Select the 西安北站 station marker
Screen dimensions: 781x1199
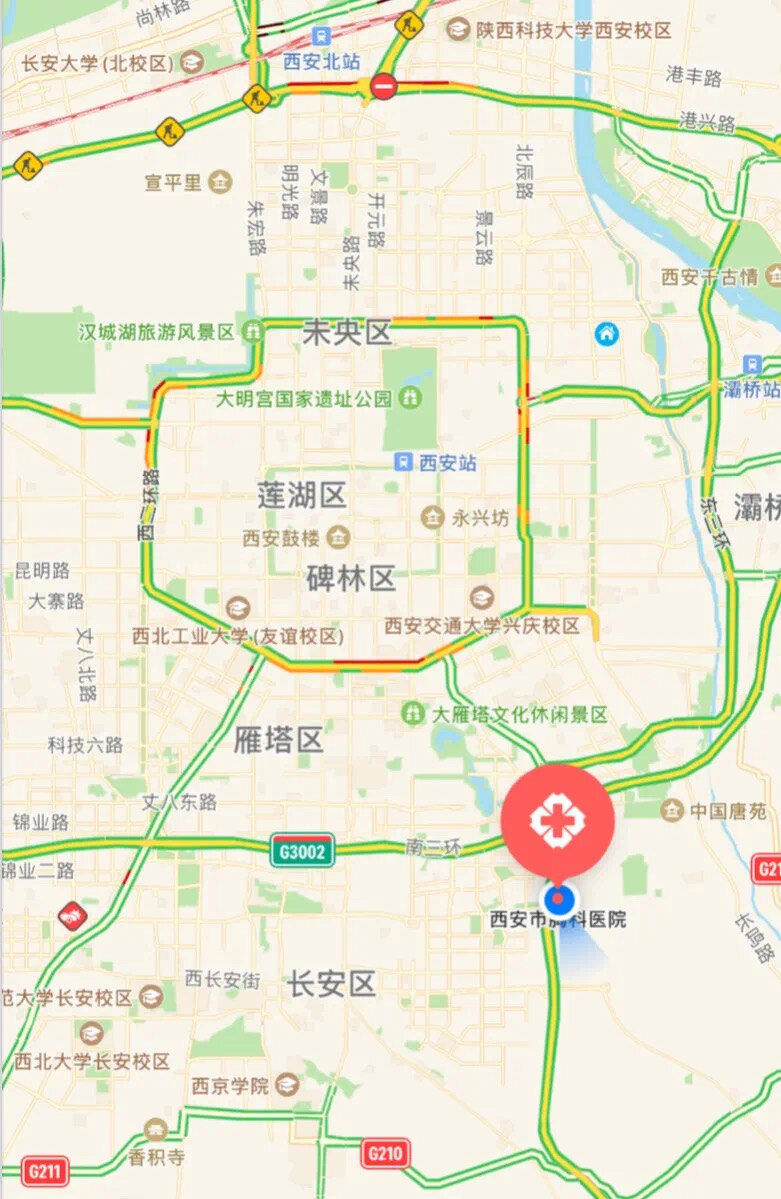click(321, 36)
